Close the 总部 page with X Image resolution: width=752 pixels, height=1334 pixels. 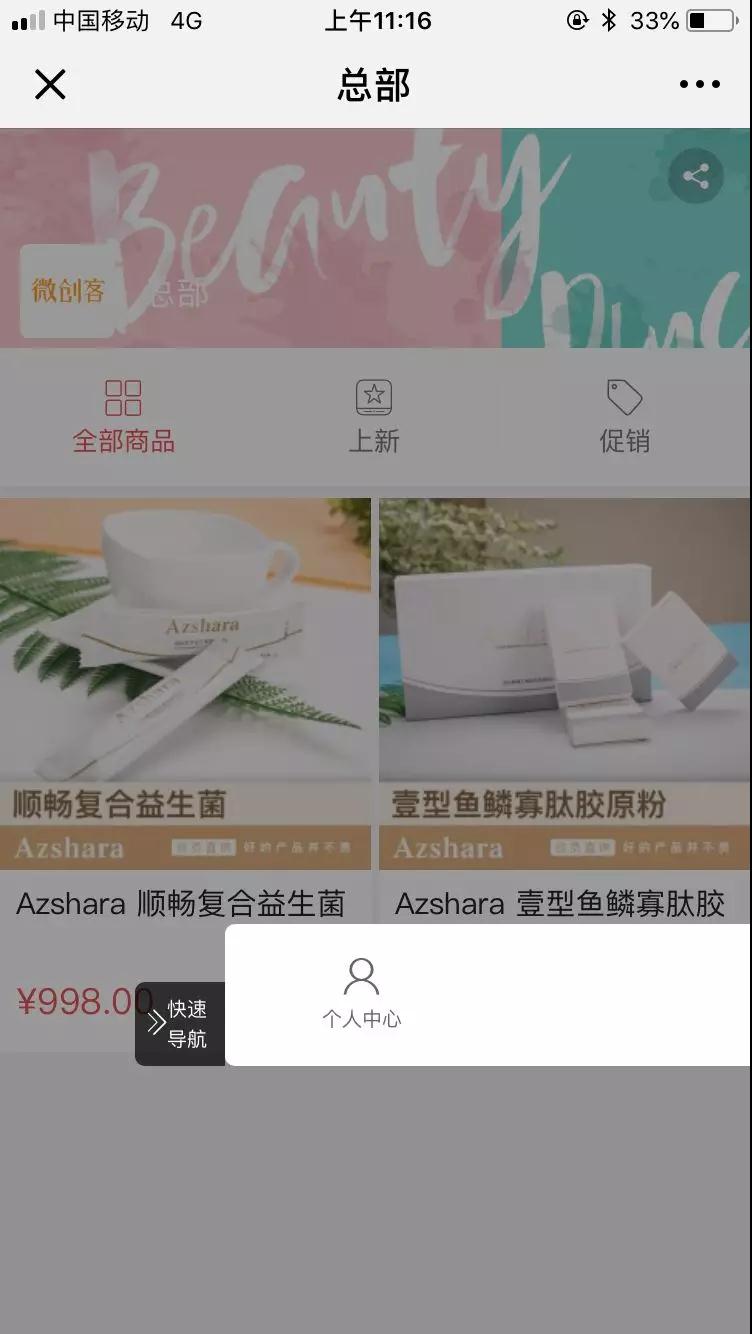click(x=50, y=85)
